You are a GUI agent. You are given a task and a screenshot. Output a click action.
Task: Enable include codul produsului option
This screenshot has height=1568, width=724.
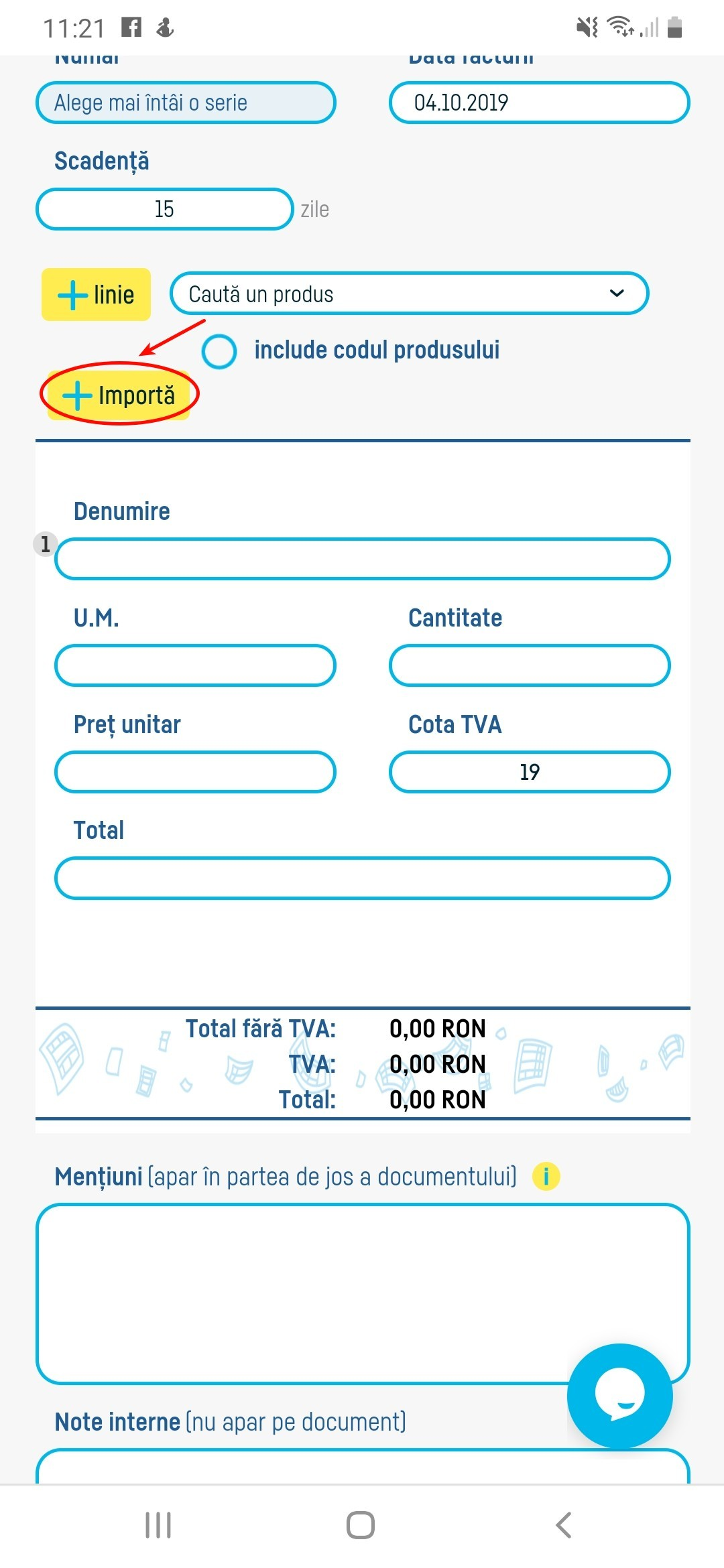(x=219, y=351)
